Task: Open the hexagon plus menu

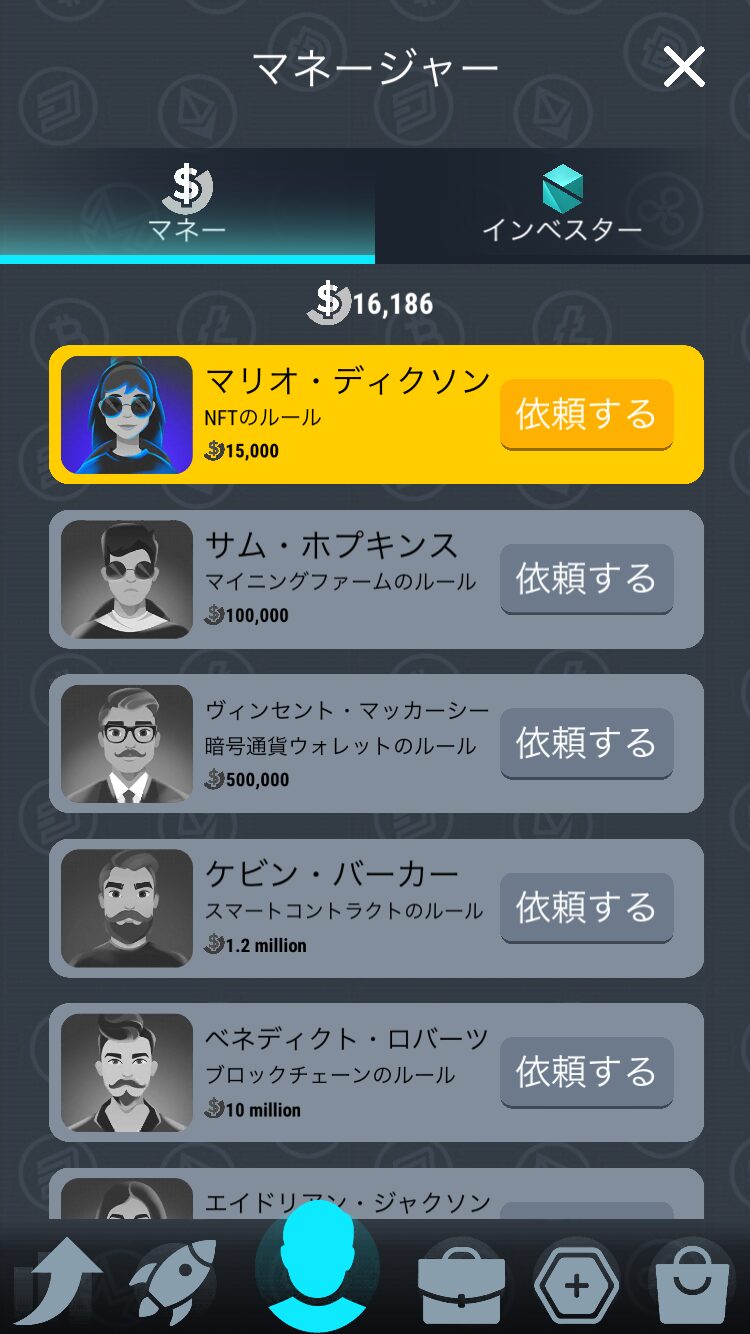Action: pyautogui.click(x=576, y=1285)
